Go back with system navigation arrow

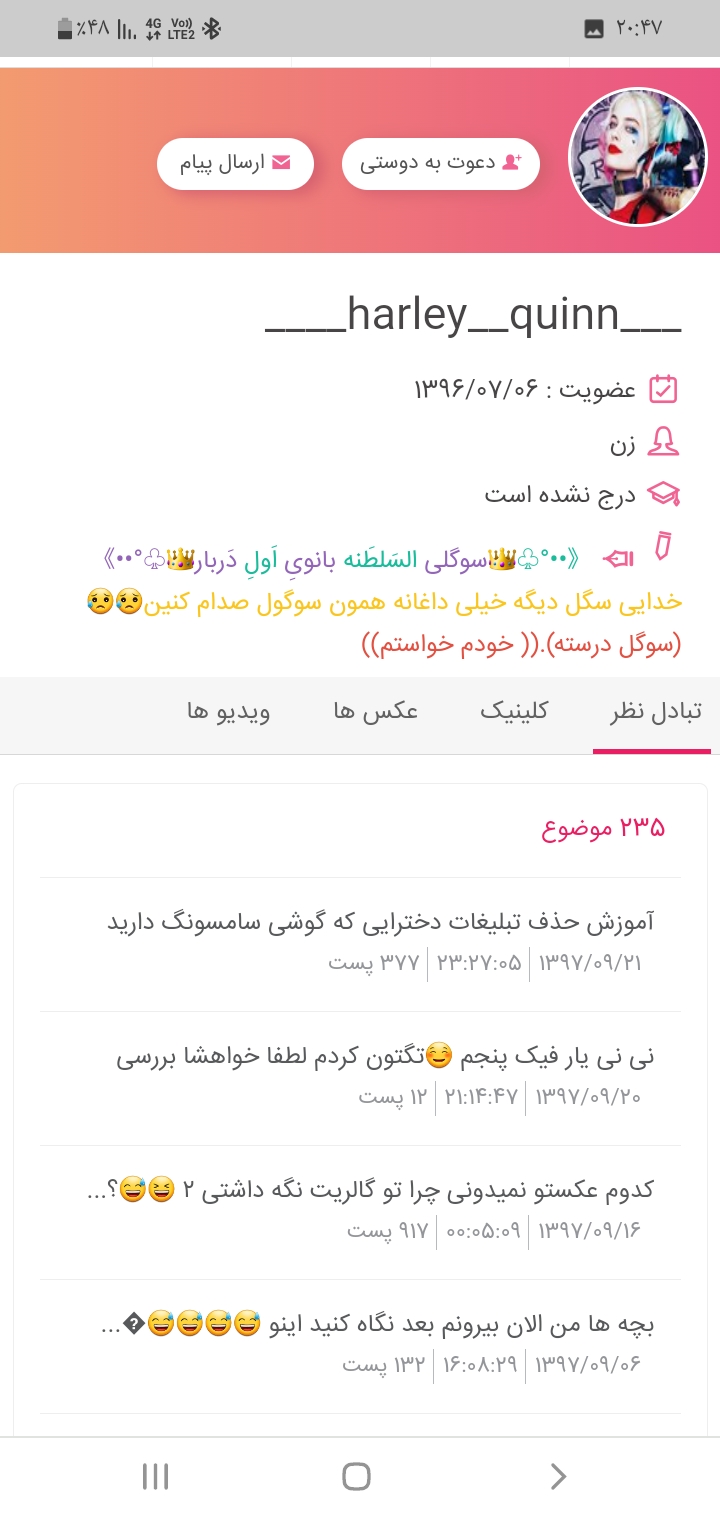(559, 1476)
